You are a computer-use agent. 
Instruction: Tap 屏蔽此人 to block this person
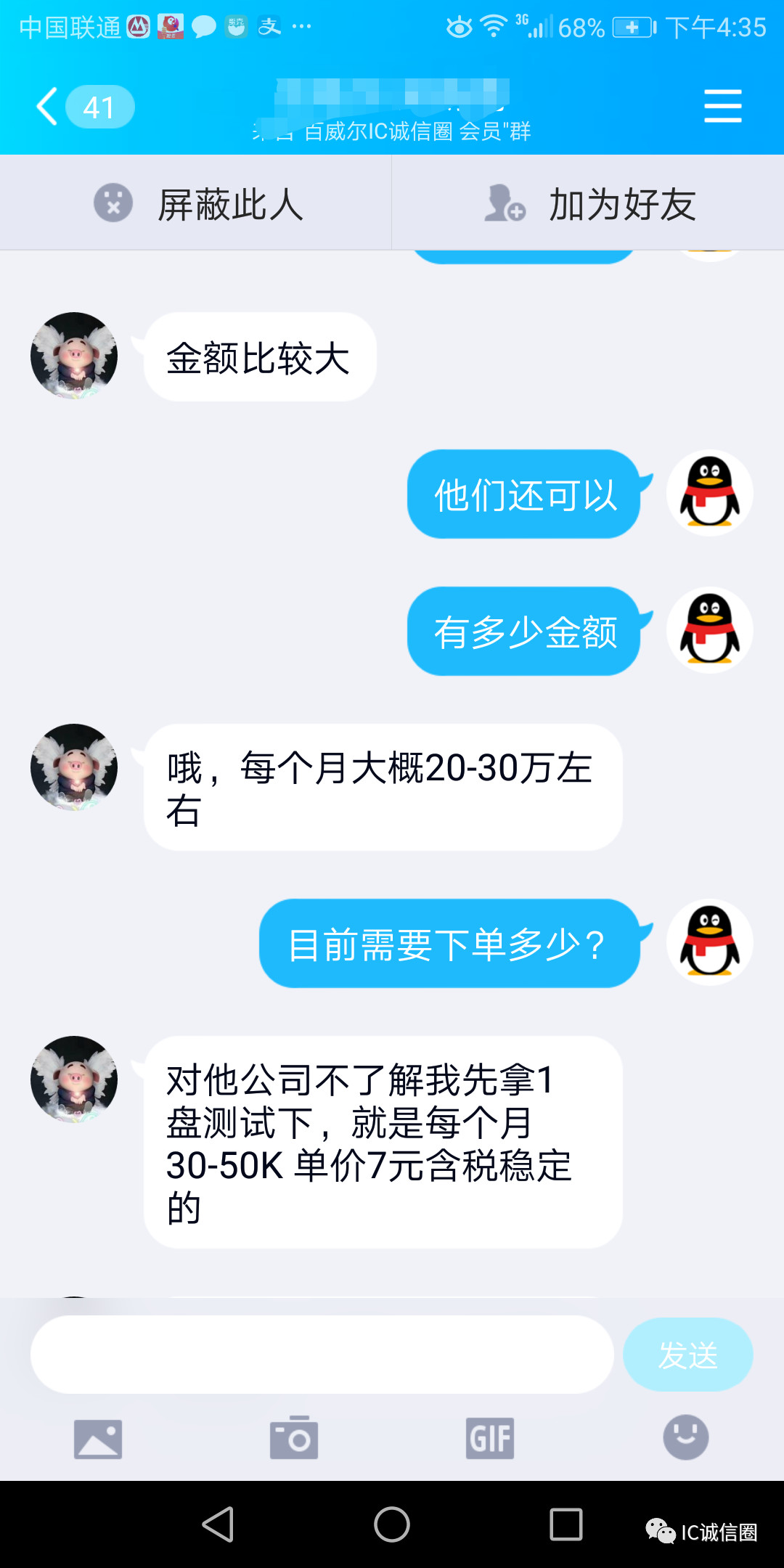pos(196,204)
